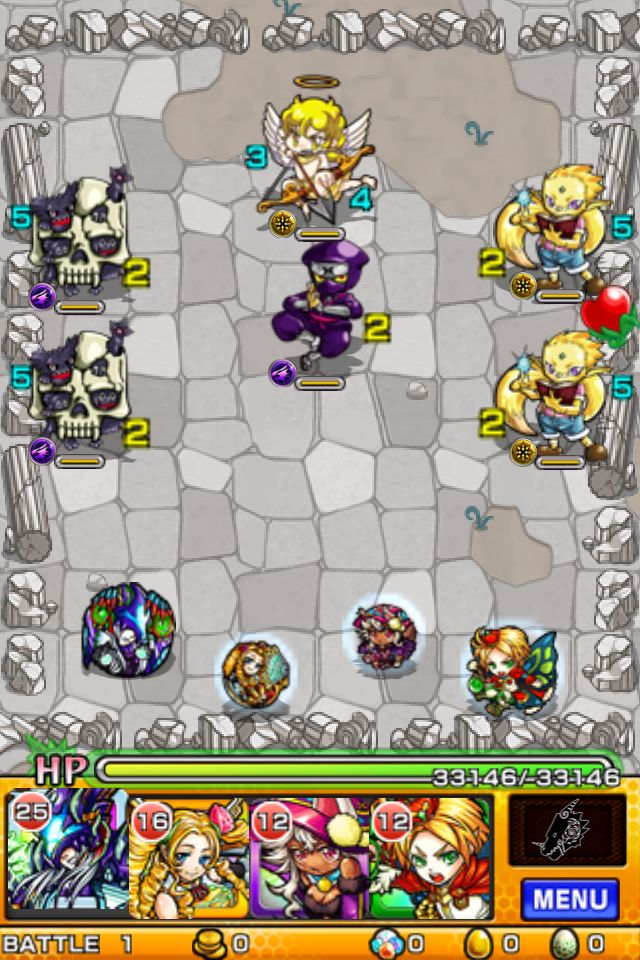The width and height of the screenshot is (640, 960).
Task: Open the MENU button
Action: [568, 898]
